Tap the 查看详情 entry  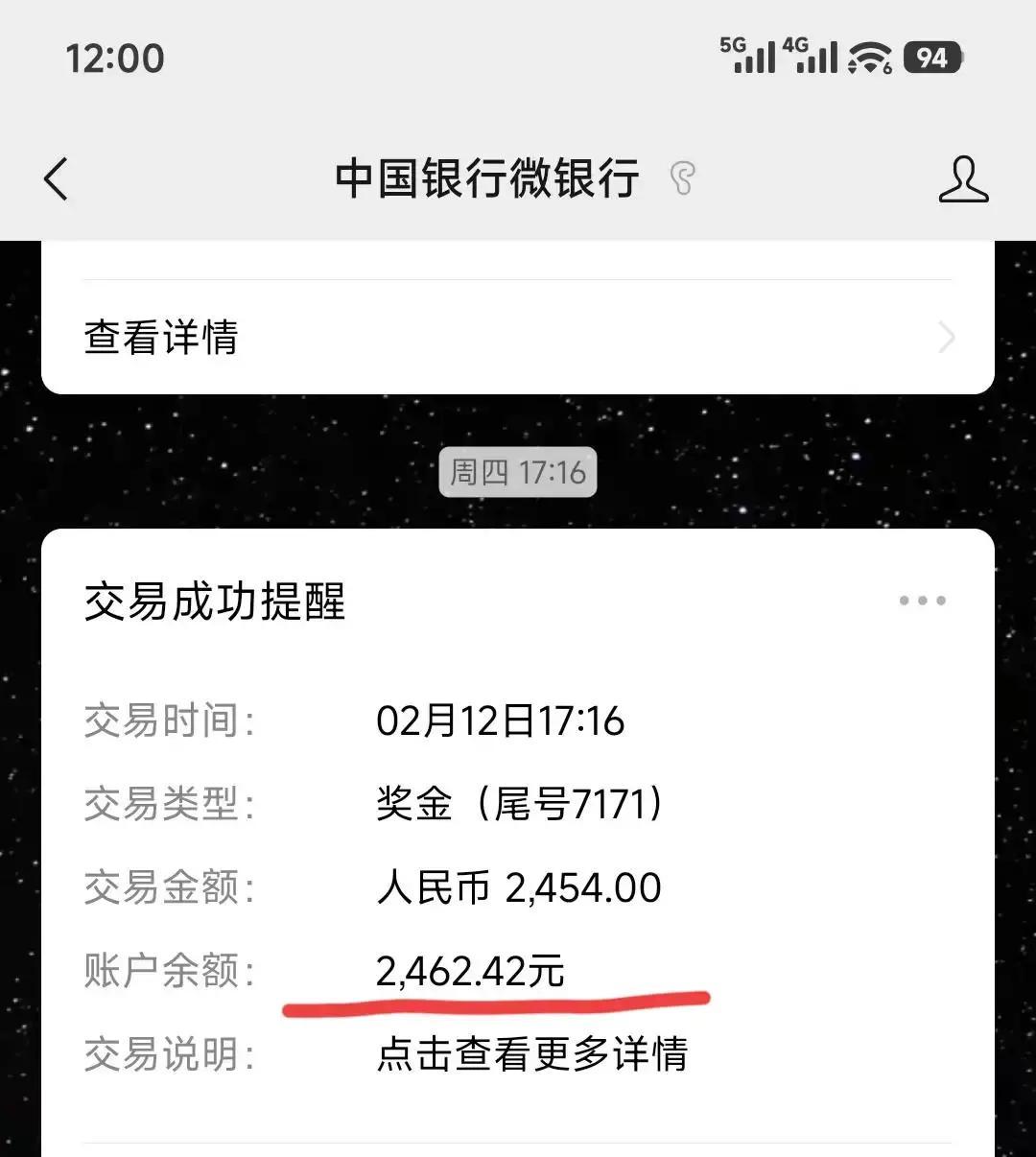point(159,338)
